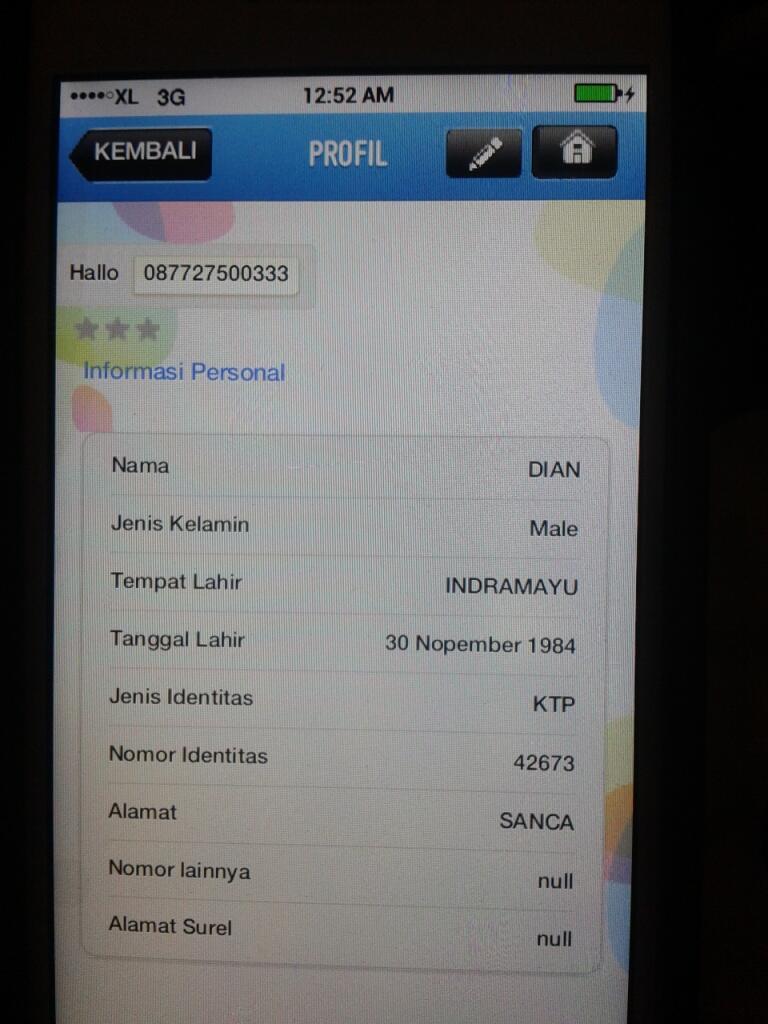Expand the Informasi Personal section
The height and width of the screenshot is (1024, 768).
(x=183, y=372)
